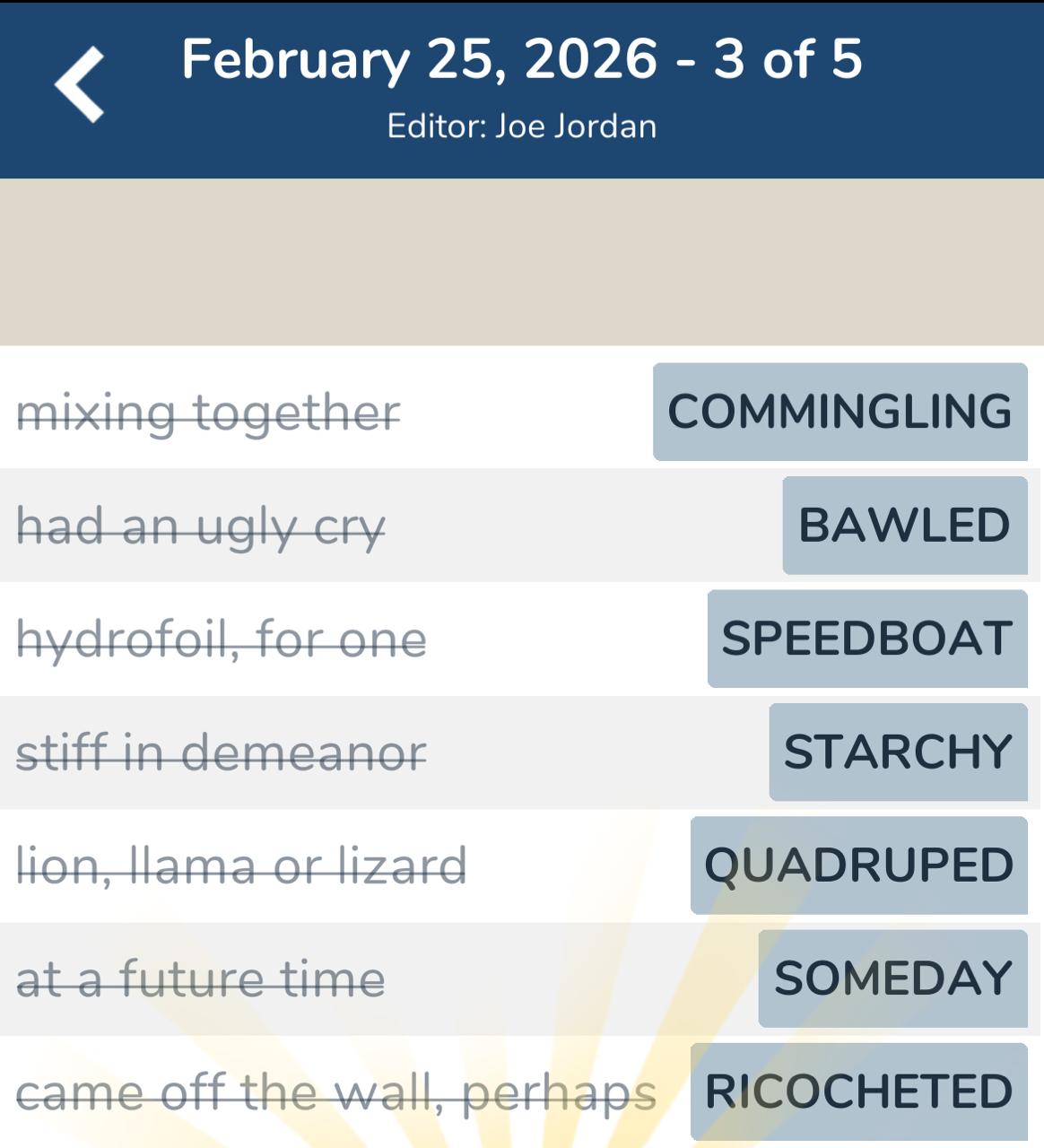Tap the BAWLED answer tile
Image resolution: width=1044 pixels, height=1148 pixels.
(x=905, y=525)
